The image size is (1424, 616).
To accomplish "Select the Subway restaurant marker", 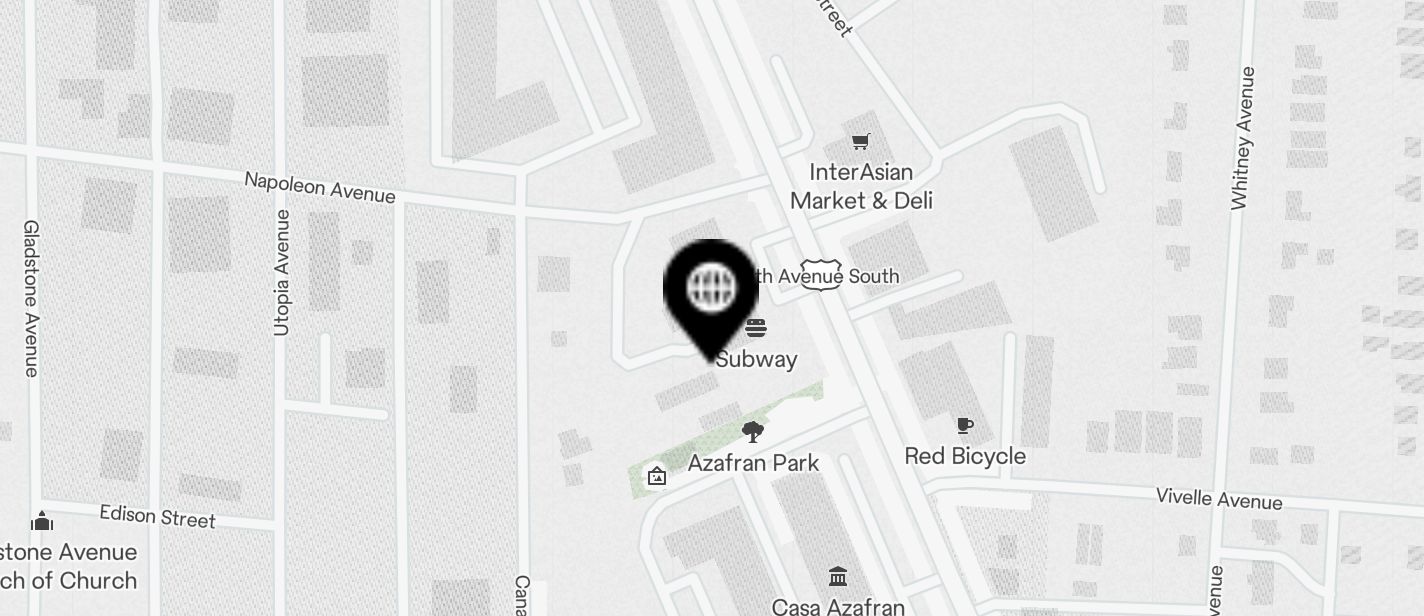I will 756,328.
